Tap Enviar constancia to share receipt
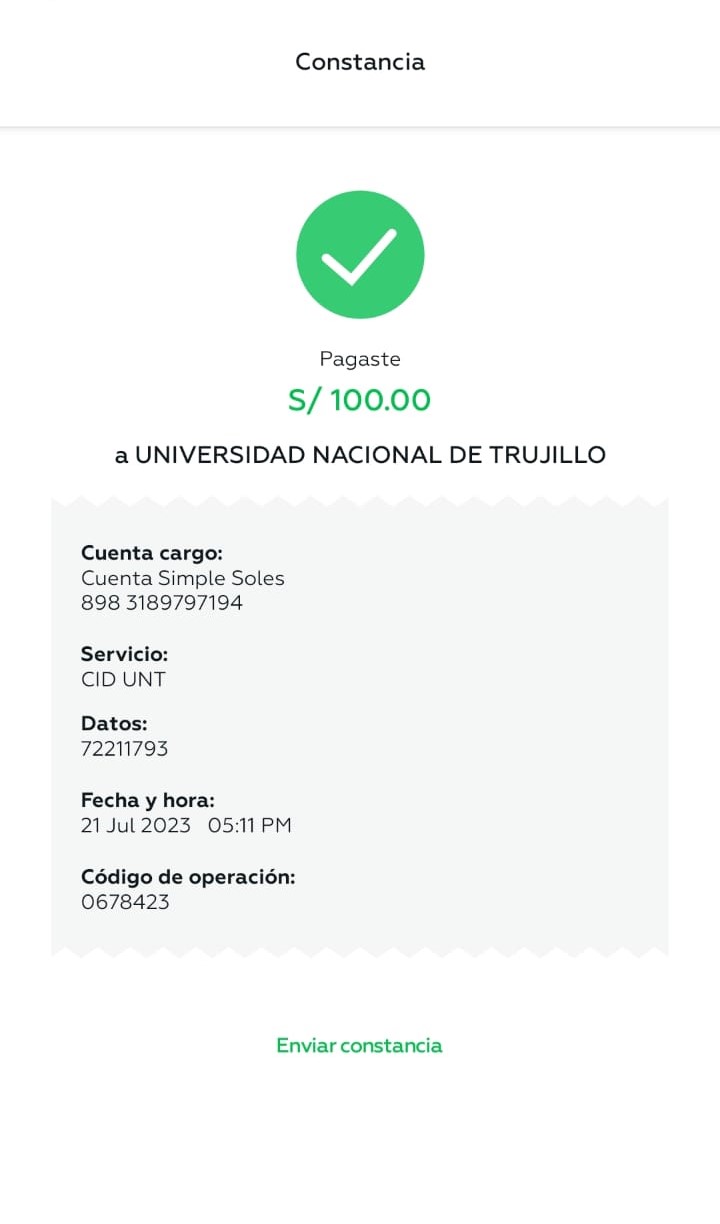The width and height of the screenshot is (720, 1224). click(359, 1045)
